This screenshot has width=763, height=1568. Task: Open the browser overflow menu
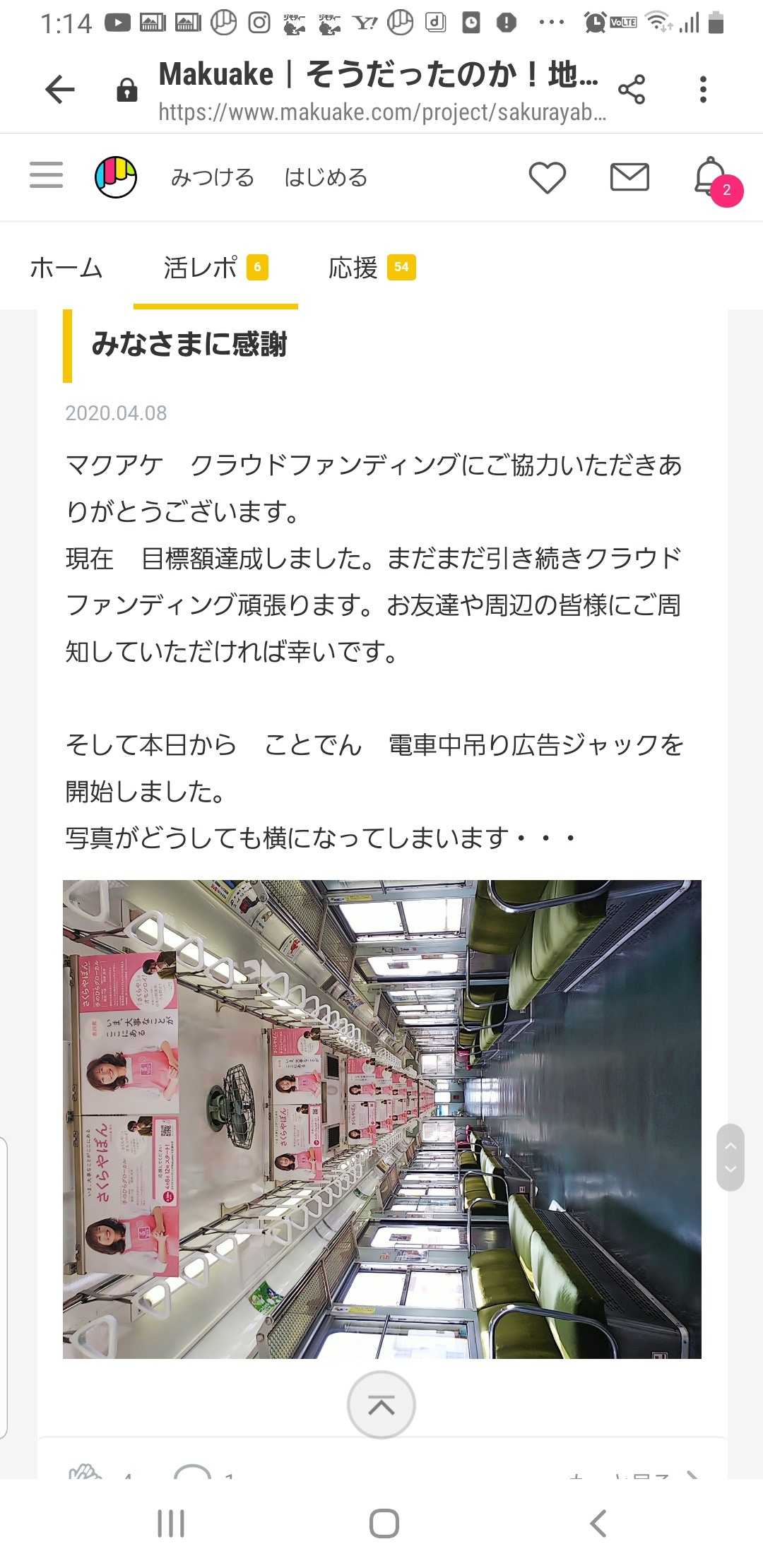tap(703, 90)
